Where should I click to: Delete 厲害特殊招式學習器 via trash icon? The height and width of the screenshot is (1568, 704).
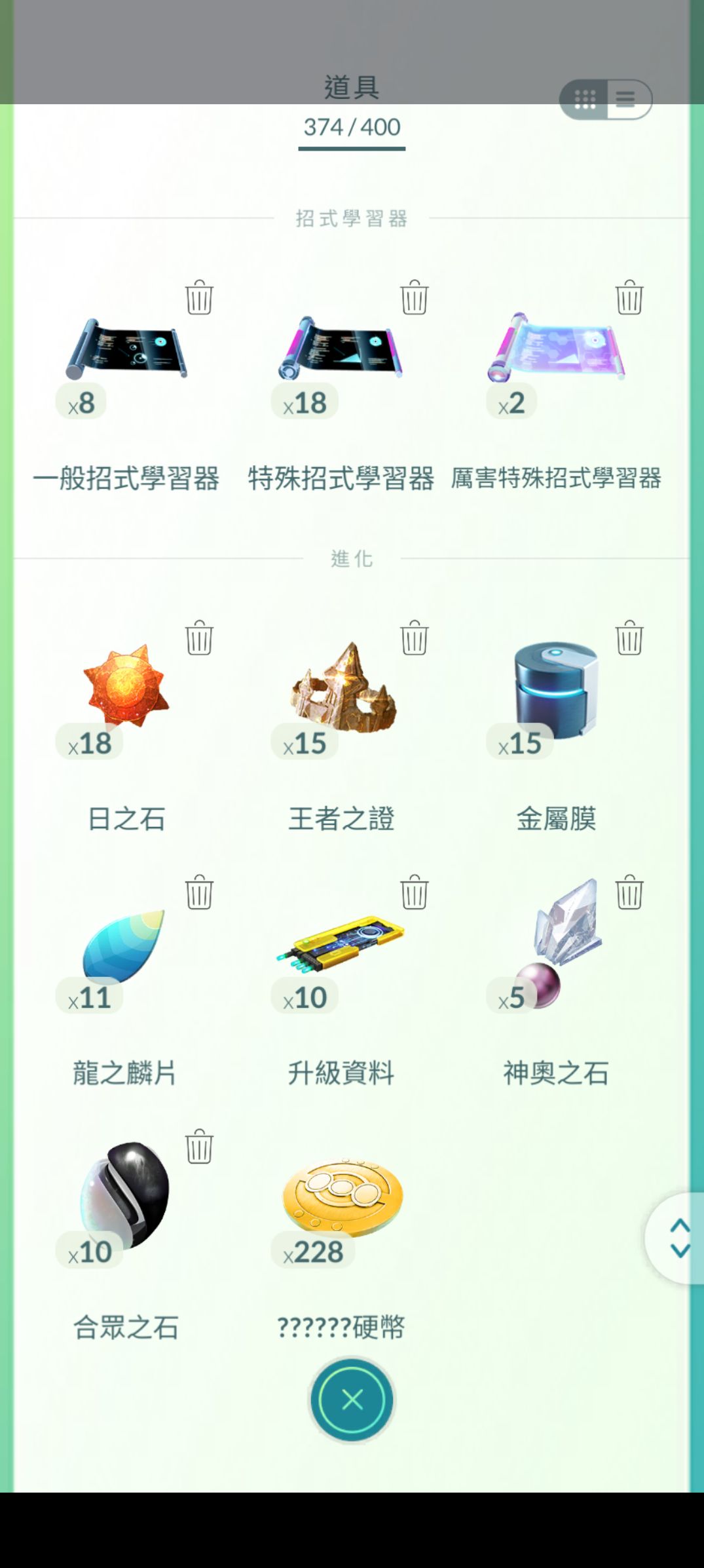[629, 298]
